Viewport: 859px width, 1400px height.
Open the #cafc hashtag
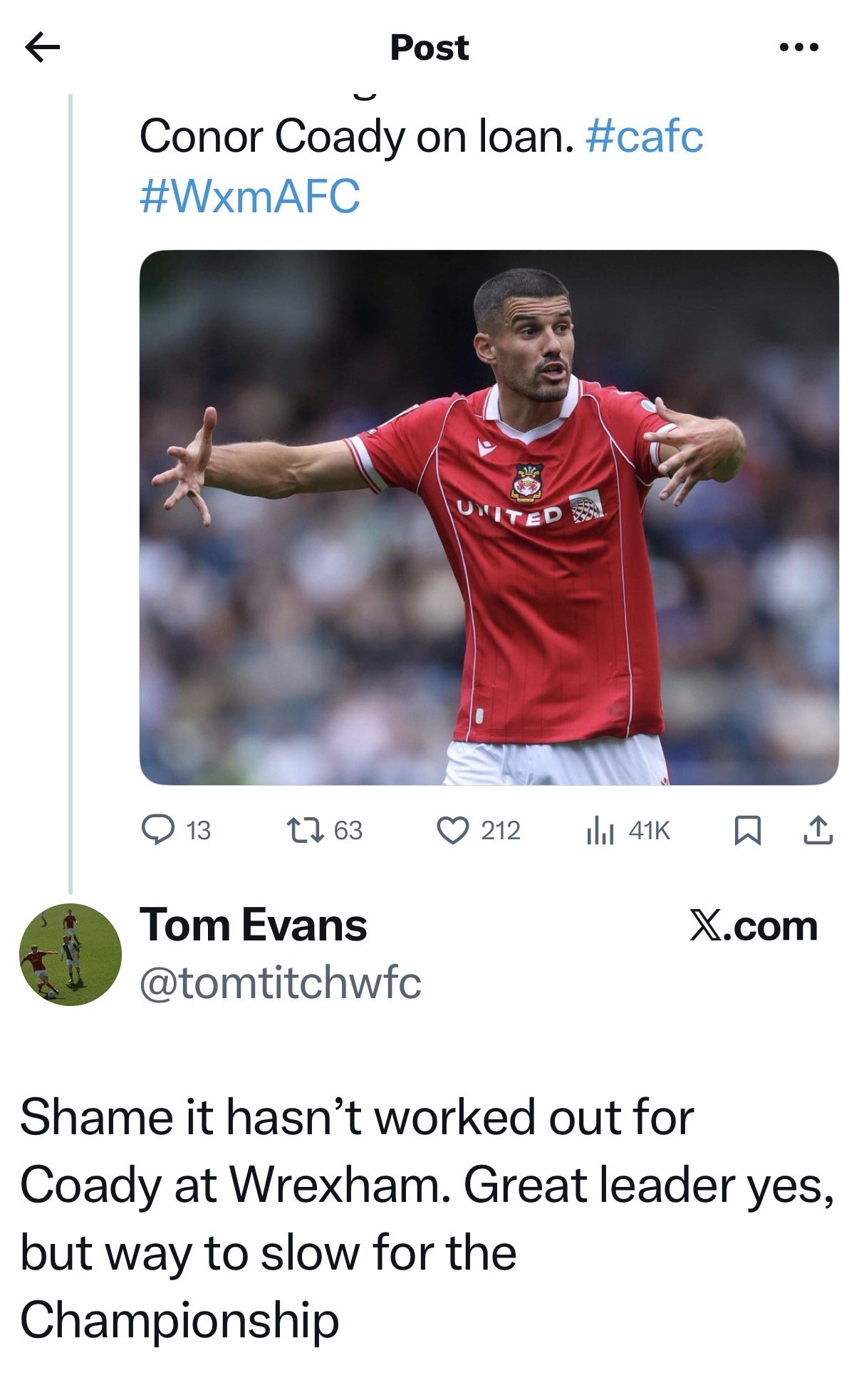point(644,136)
